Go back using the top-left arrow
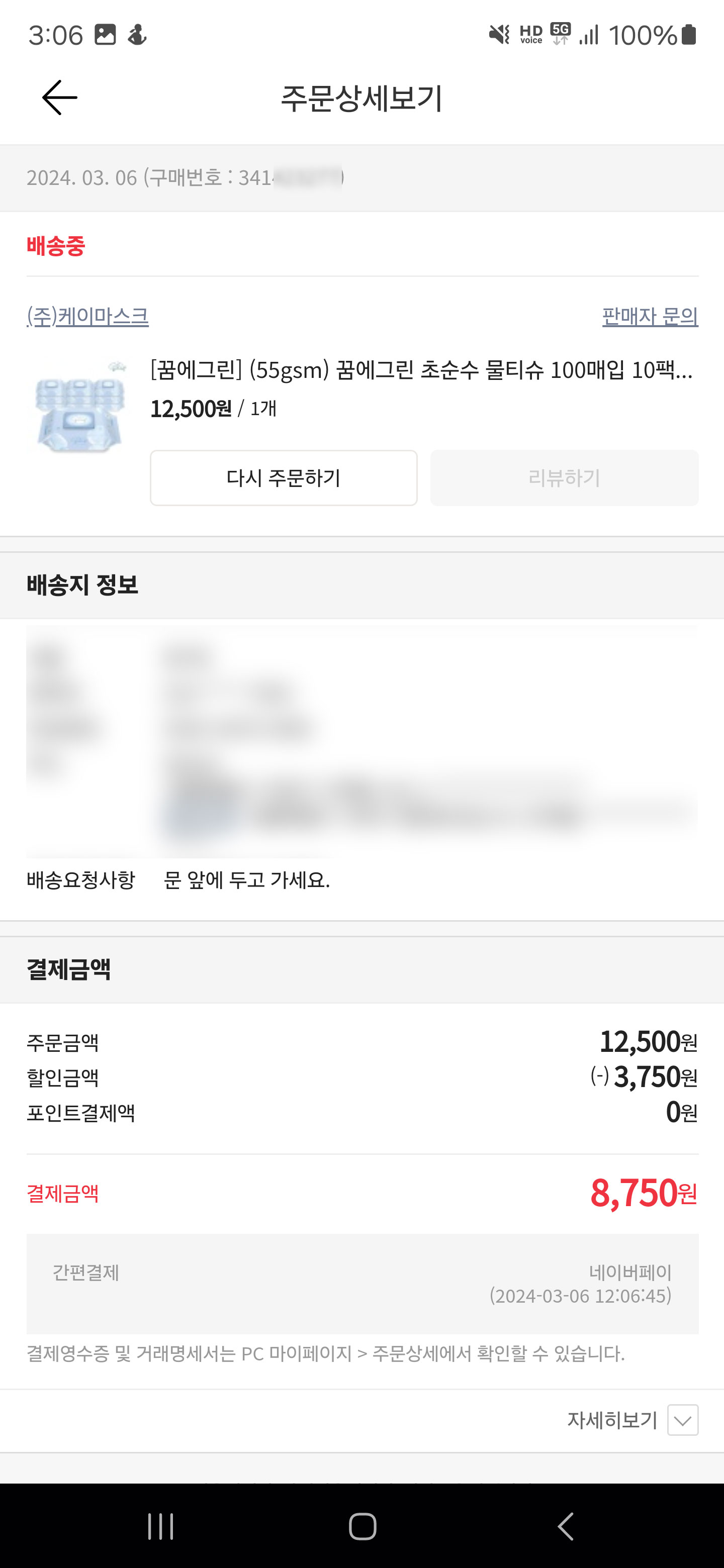Viewport: 724px width, 1568px height. click(x=59, y=97)
